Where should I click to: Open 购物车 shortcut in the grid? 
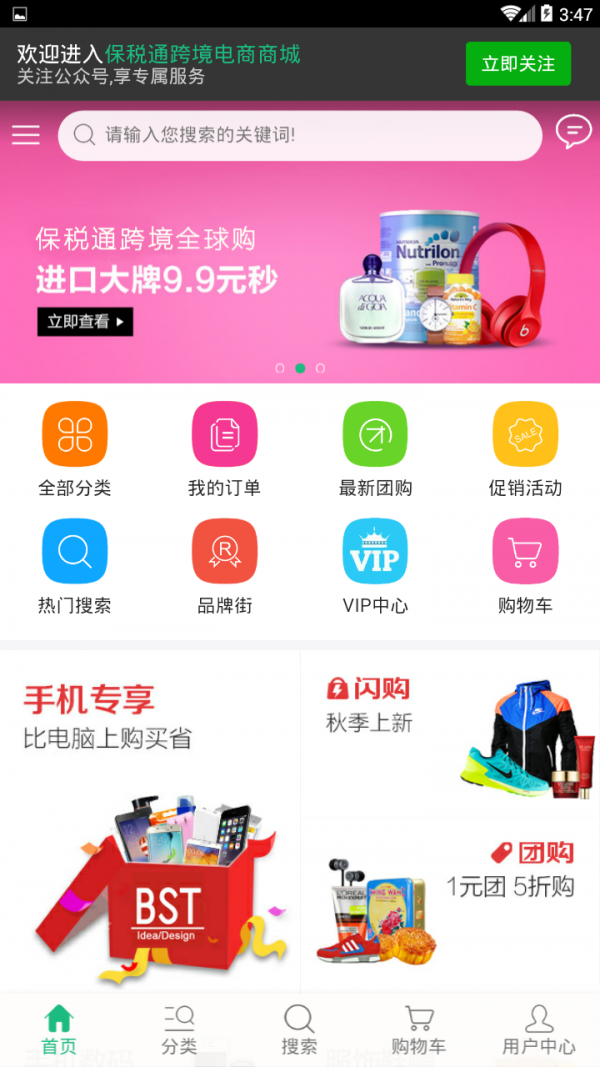coord(525,566)
